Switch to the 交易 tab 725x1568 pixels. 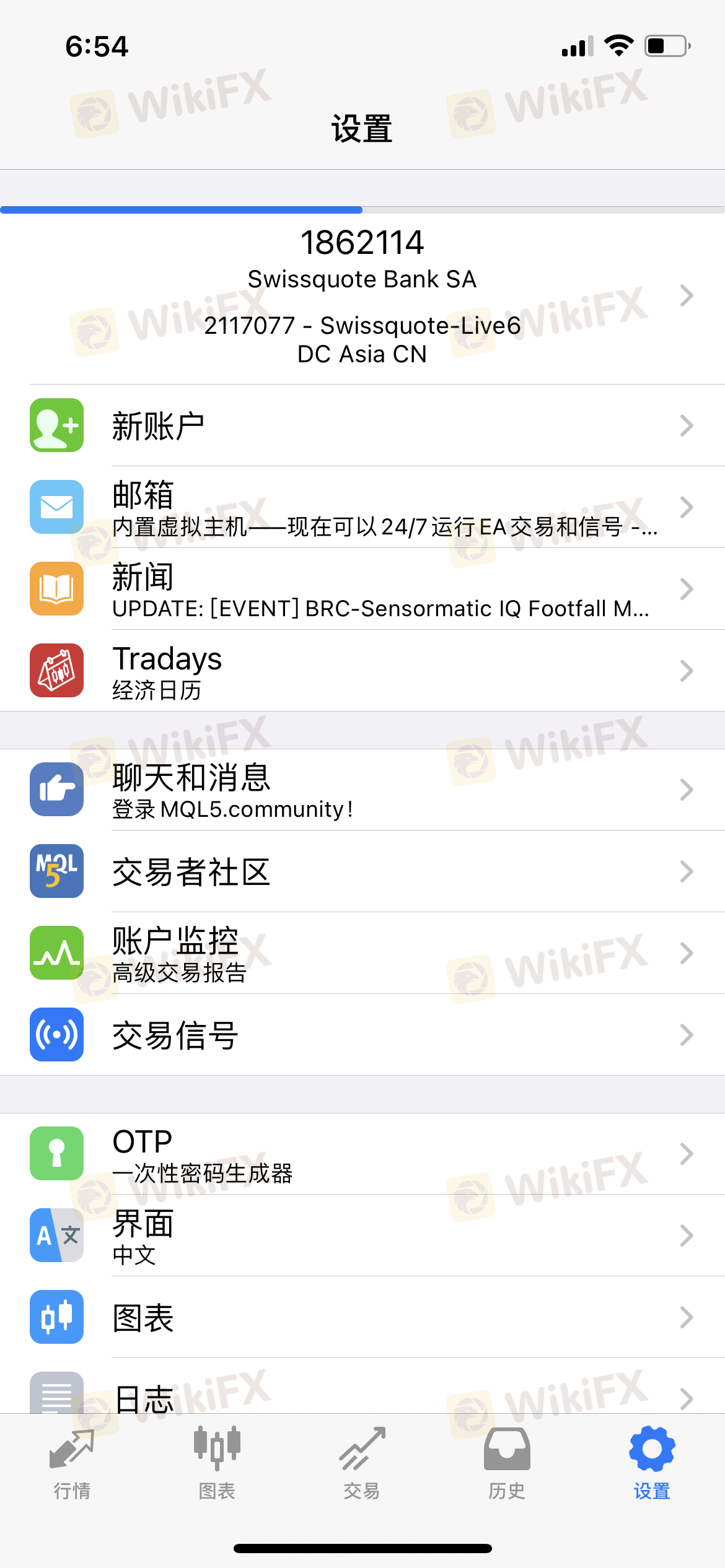pyautogui.click(x=362, y=1464)
